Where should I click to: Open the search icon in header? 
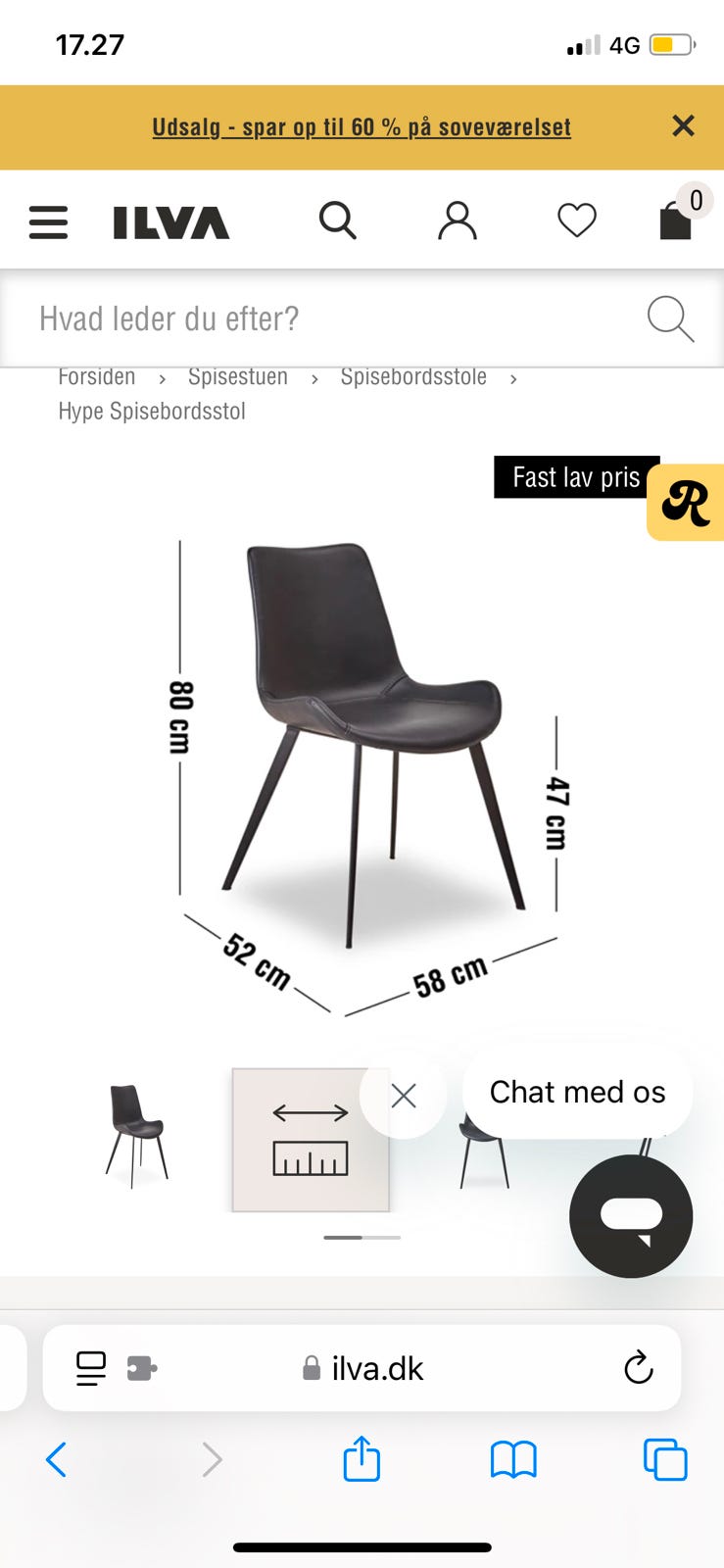point(338,220)
